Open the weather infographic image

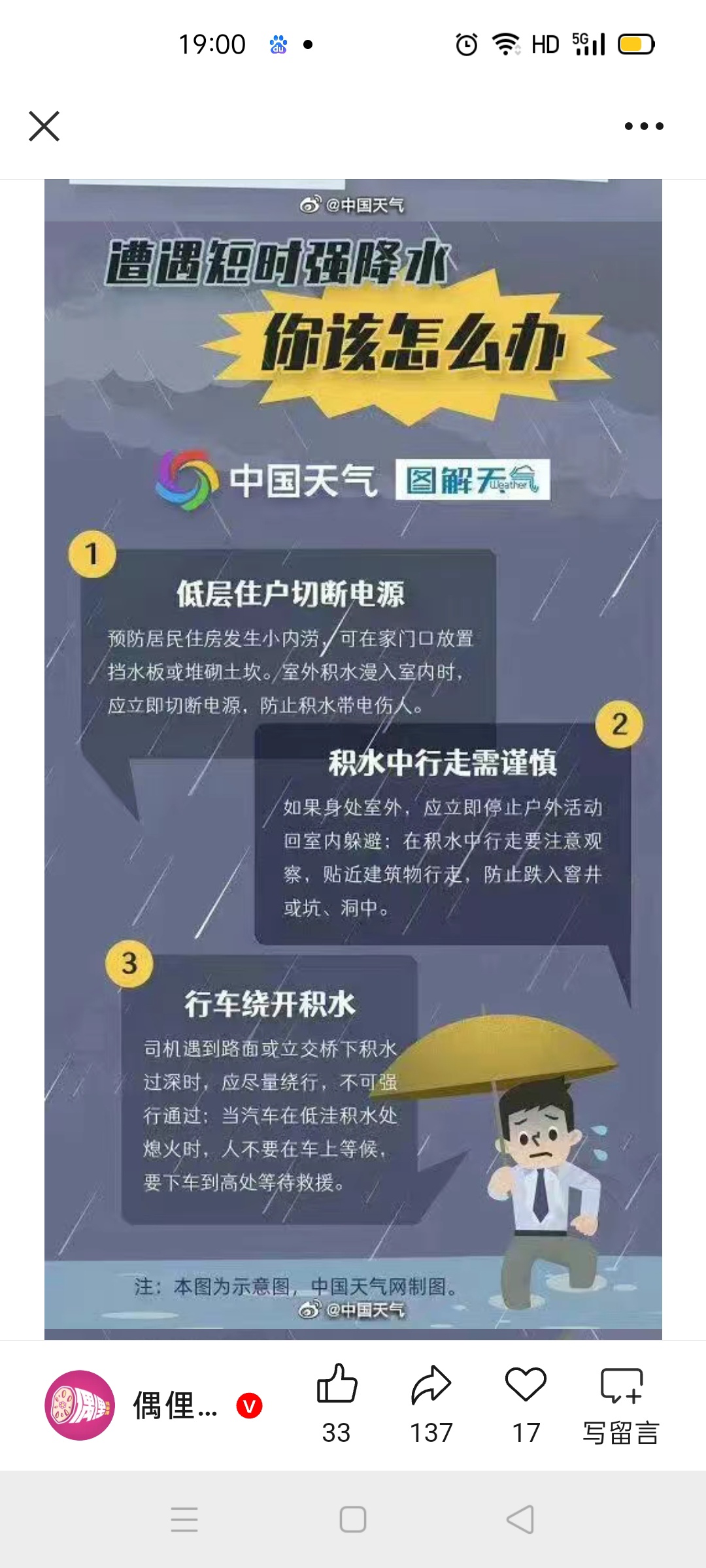click(x=353, y=758)
